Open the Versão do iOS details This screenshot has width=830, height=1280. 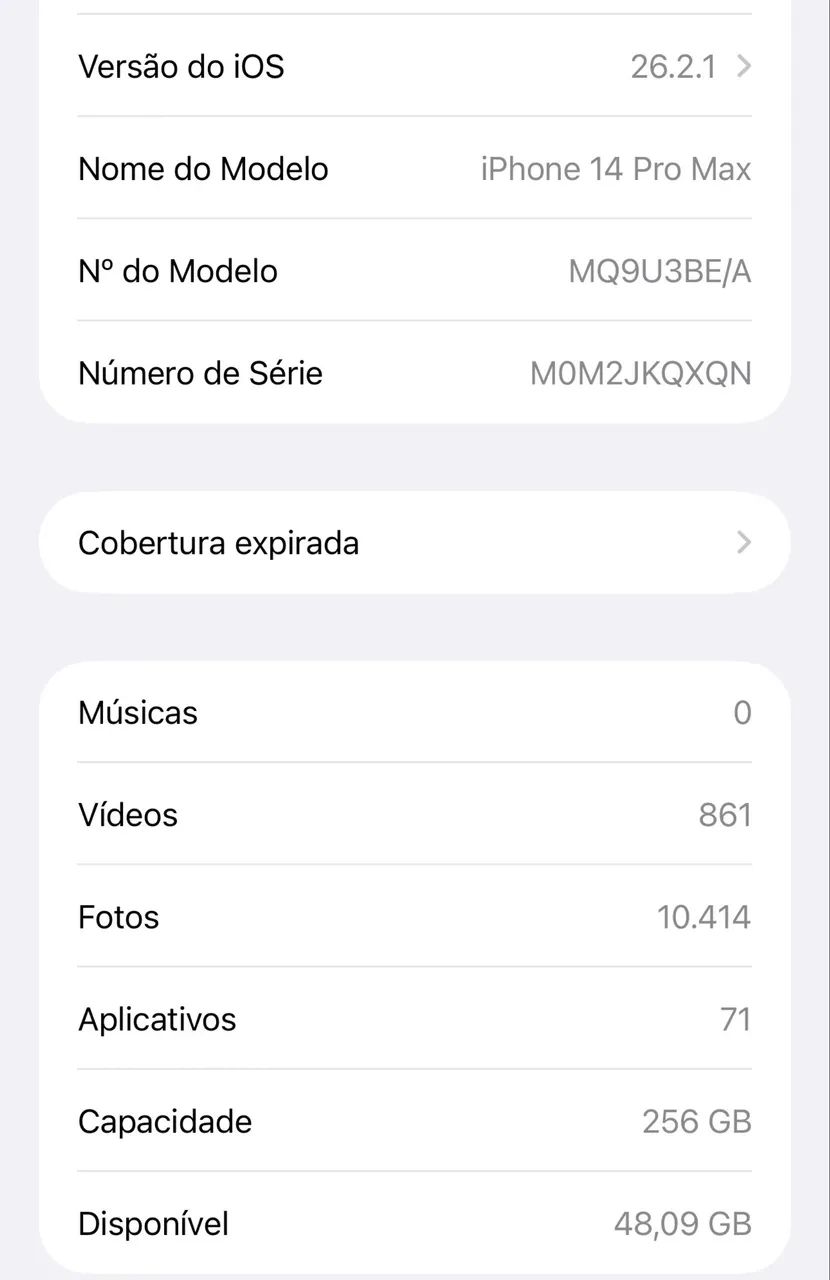[x=415, y=66]
